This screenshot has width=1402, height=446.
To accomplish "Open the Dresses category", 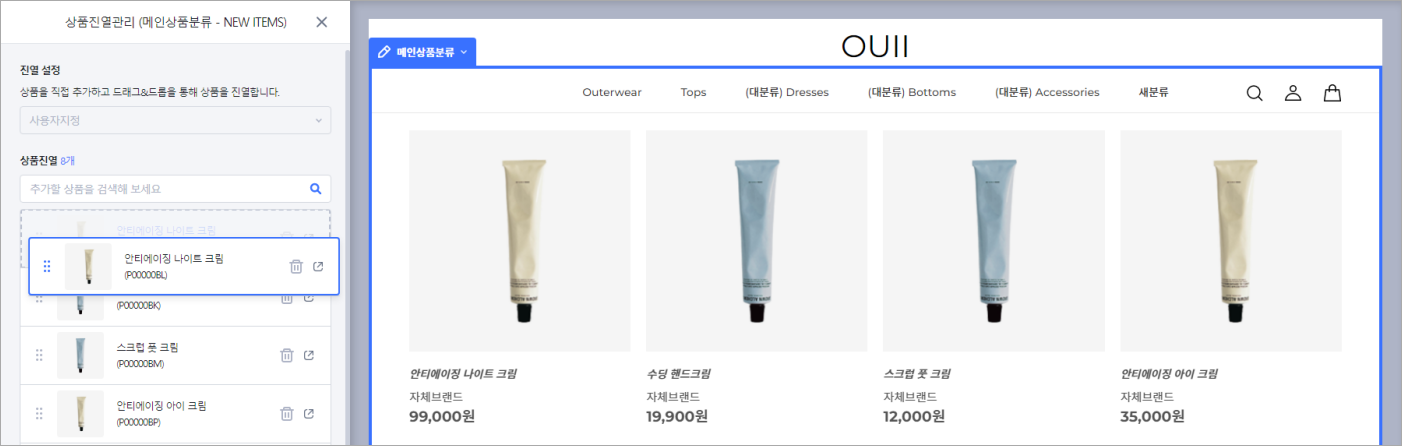I will [787, 92].
